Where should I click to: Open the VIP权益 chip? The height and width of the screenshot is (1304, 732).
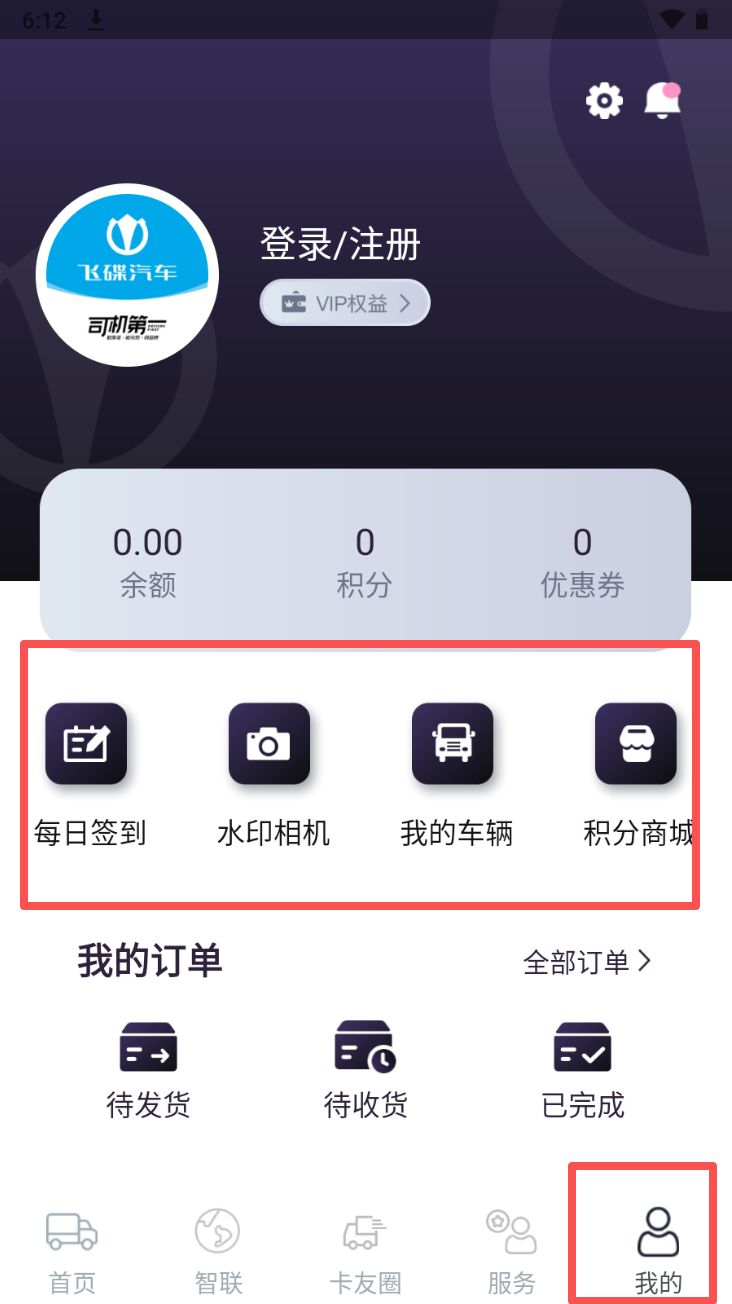coord(345,303)
